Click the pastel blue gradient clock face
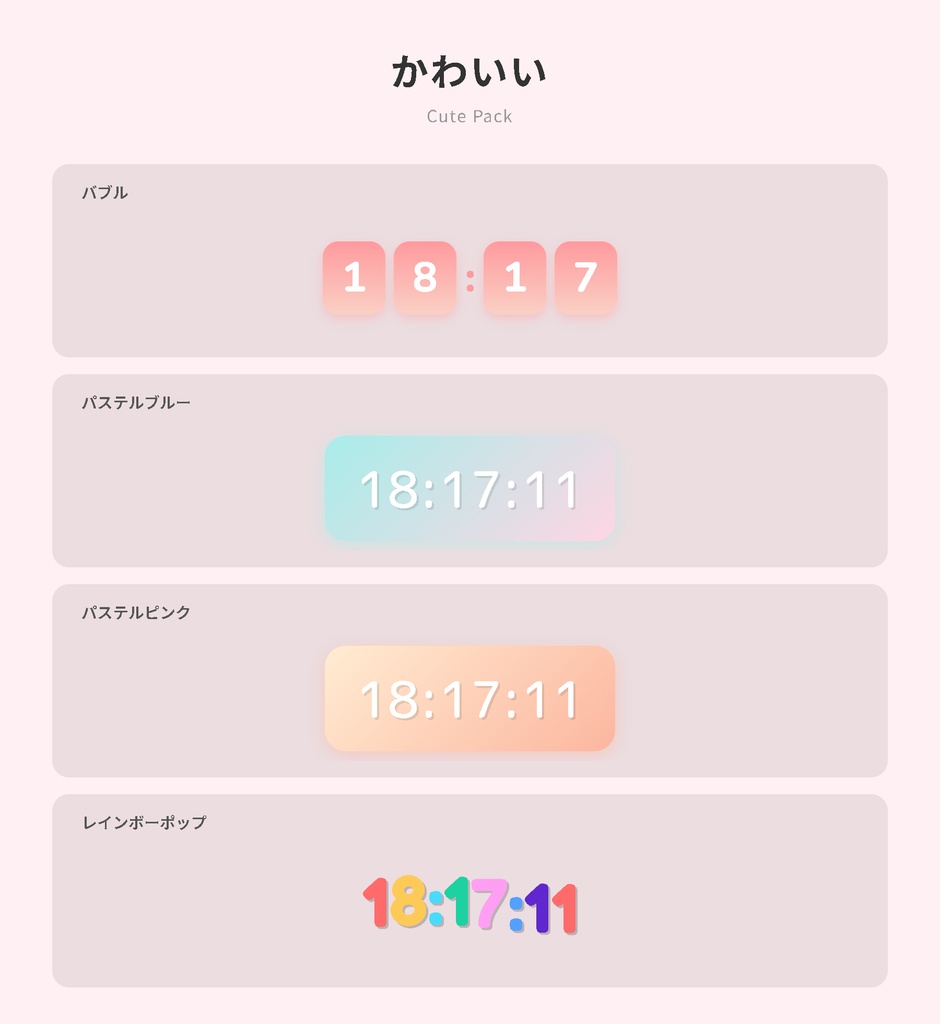940x1024 pixels. [x=470, y=488]
